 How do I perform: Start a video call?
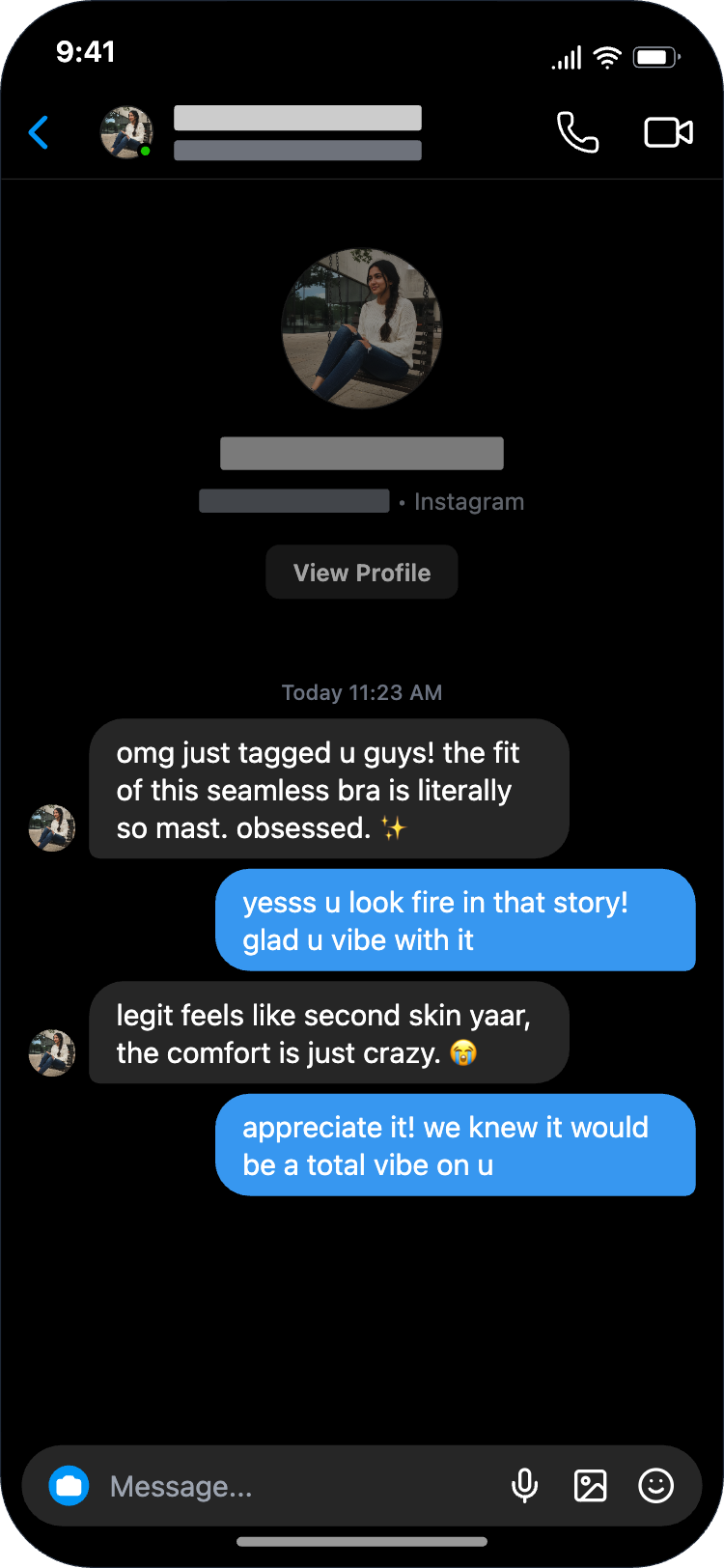point(668,132)
